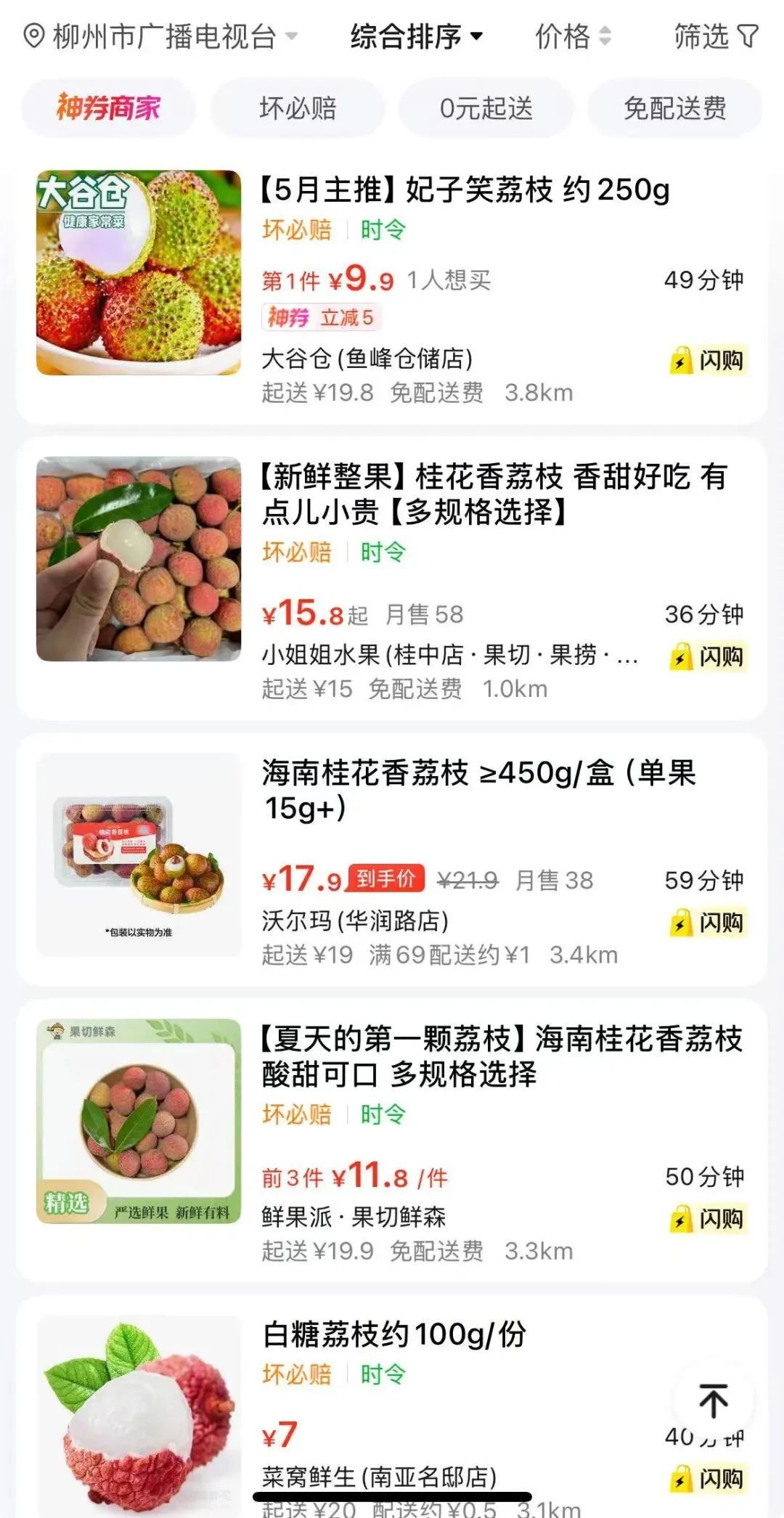
Task: View 【新鲜整果】桂花香荔枝 from 小姐姐水果
Action: coord(392,579)
